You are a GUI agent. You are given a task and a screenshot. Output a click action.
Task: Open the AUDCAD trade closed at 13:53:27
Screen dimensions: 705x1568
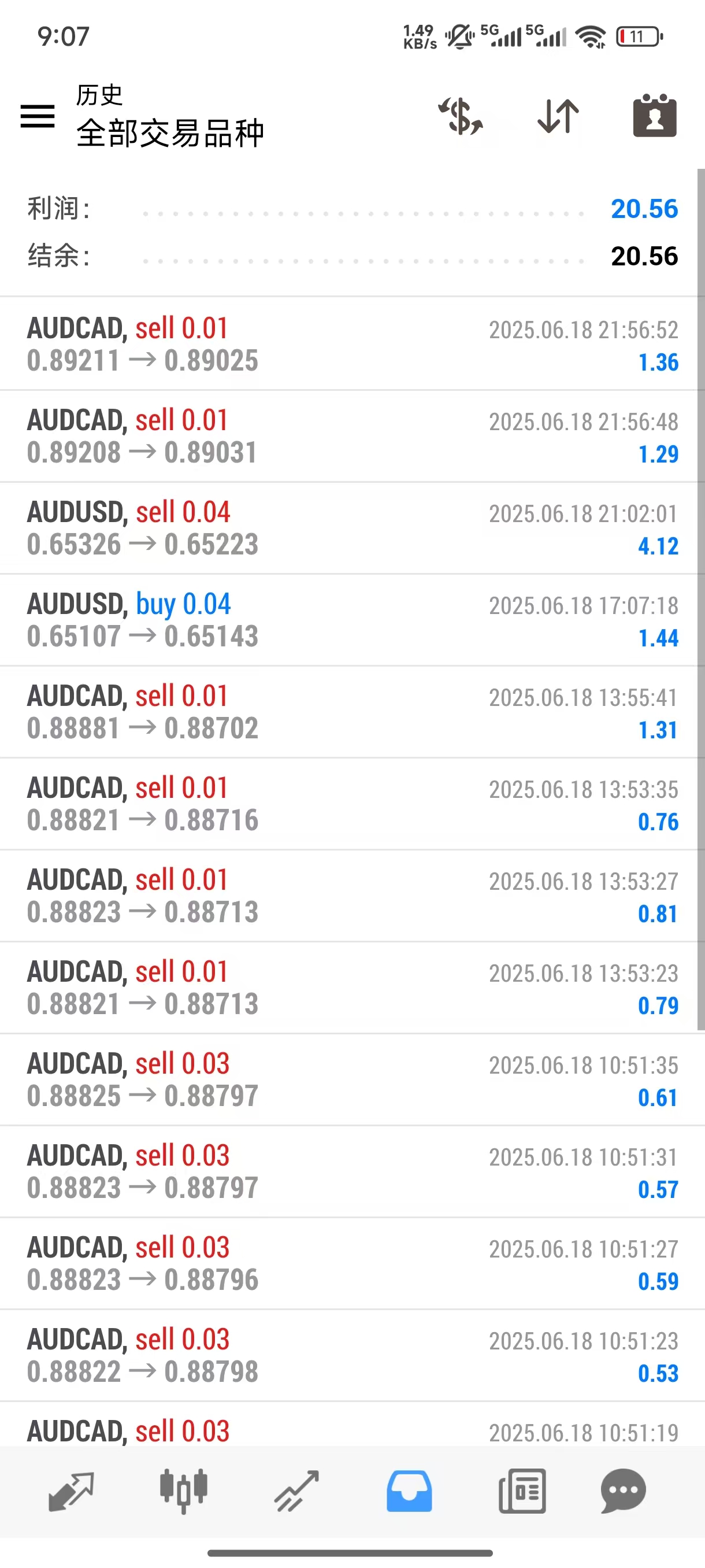(x=351, y=896)
